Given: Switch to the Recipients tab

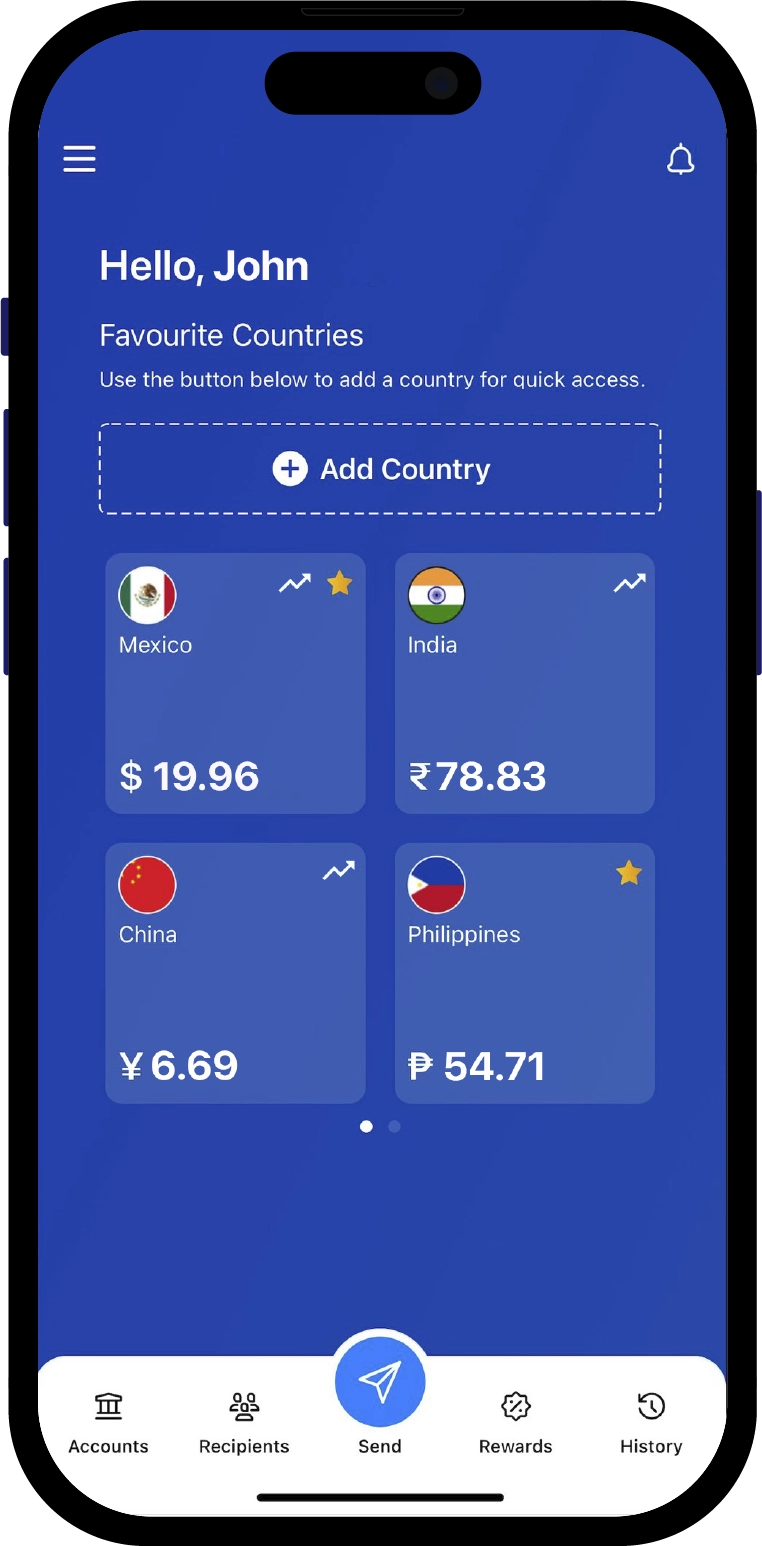Looking at the screenshot, I should click(x=244, y=1422).
